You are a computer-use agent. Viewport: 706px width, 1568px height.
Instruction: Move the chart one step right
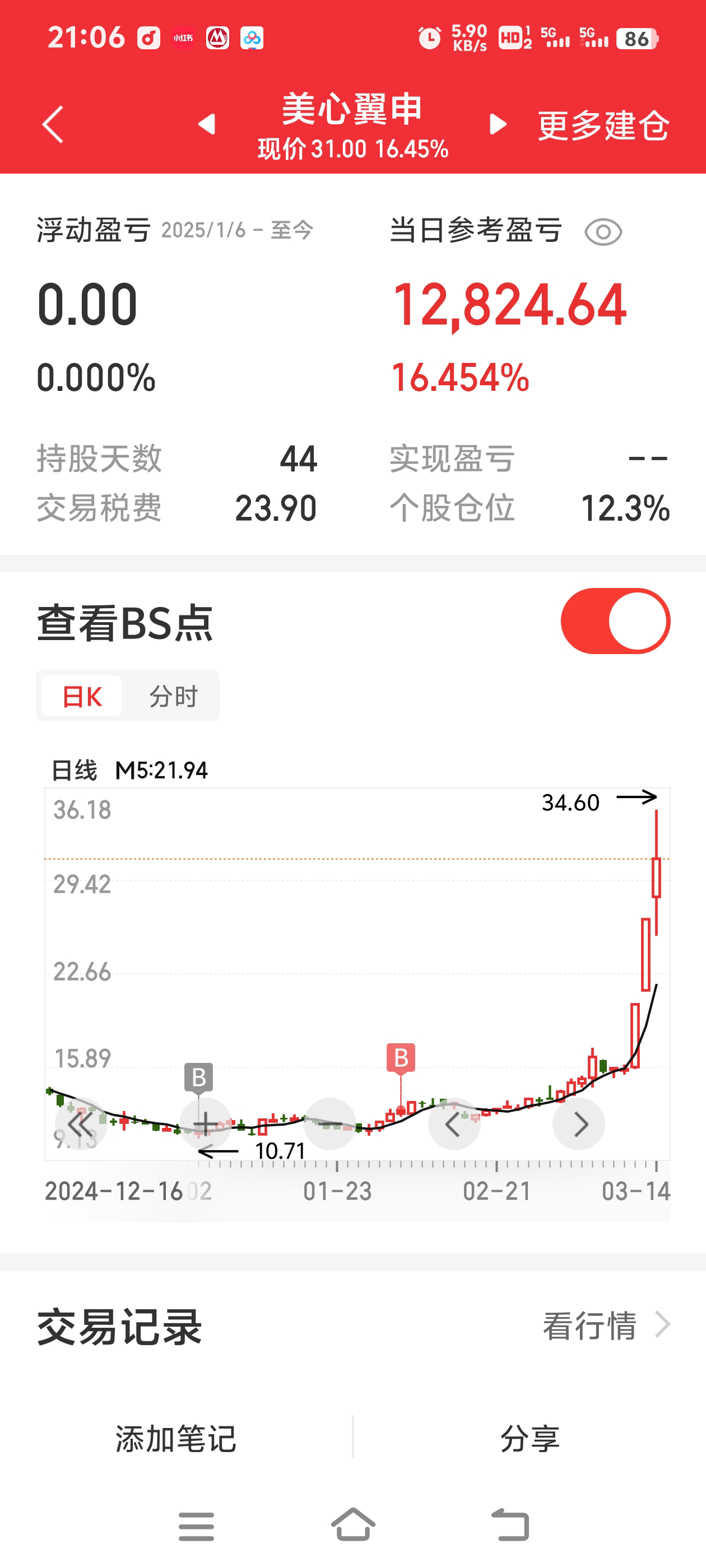tap(578, 1124)
